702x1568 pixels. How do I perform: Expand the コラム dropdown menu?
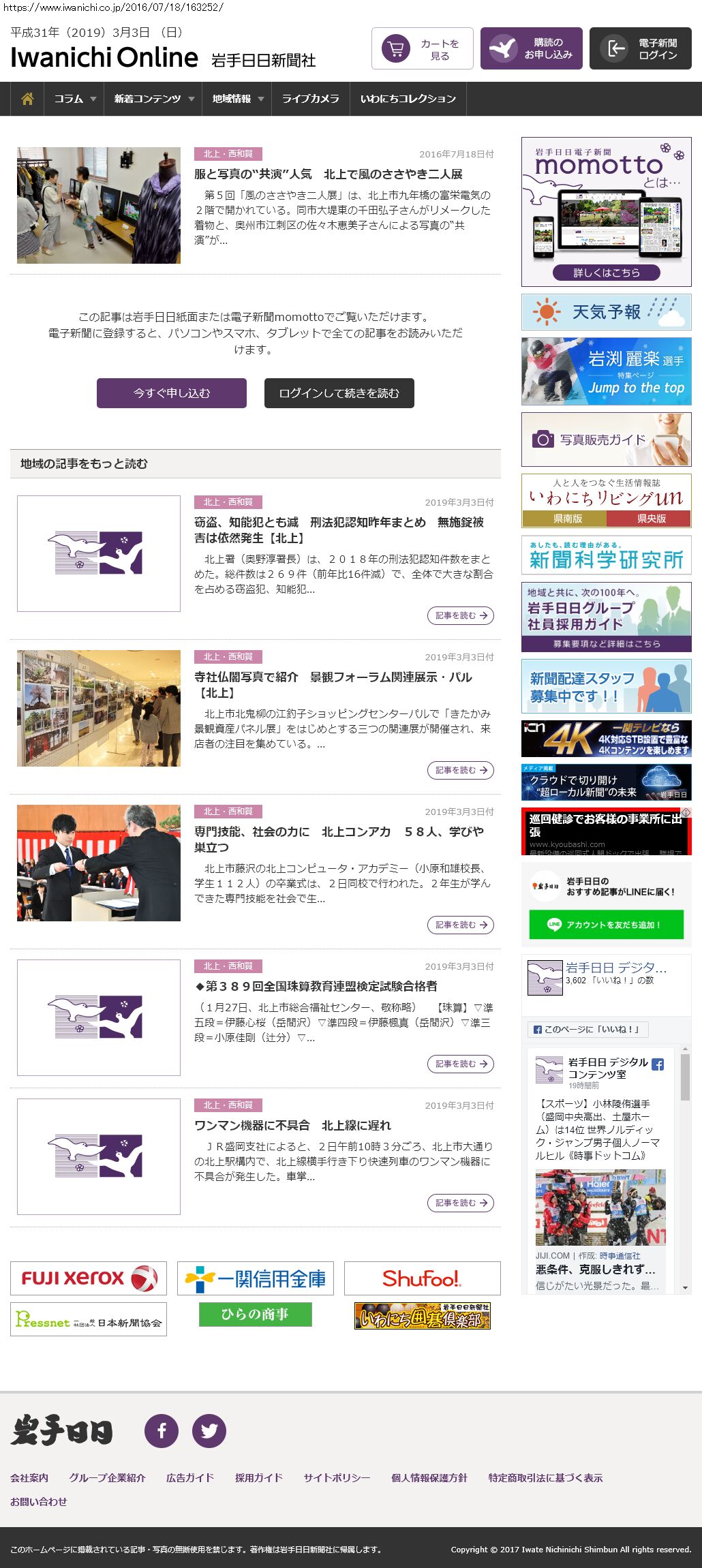pos(74,99)
